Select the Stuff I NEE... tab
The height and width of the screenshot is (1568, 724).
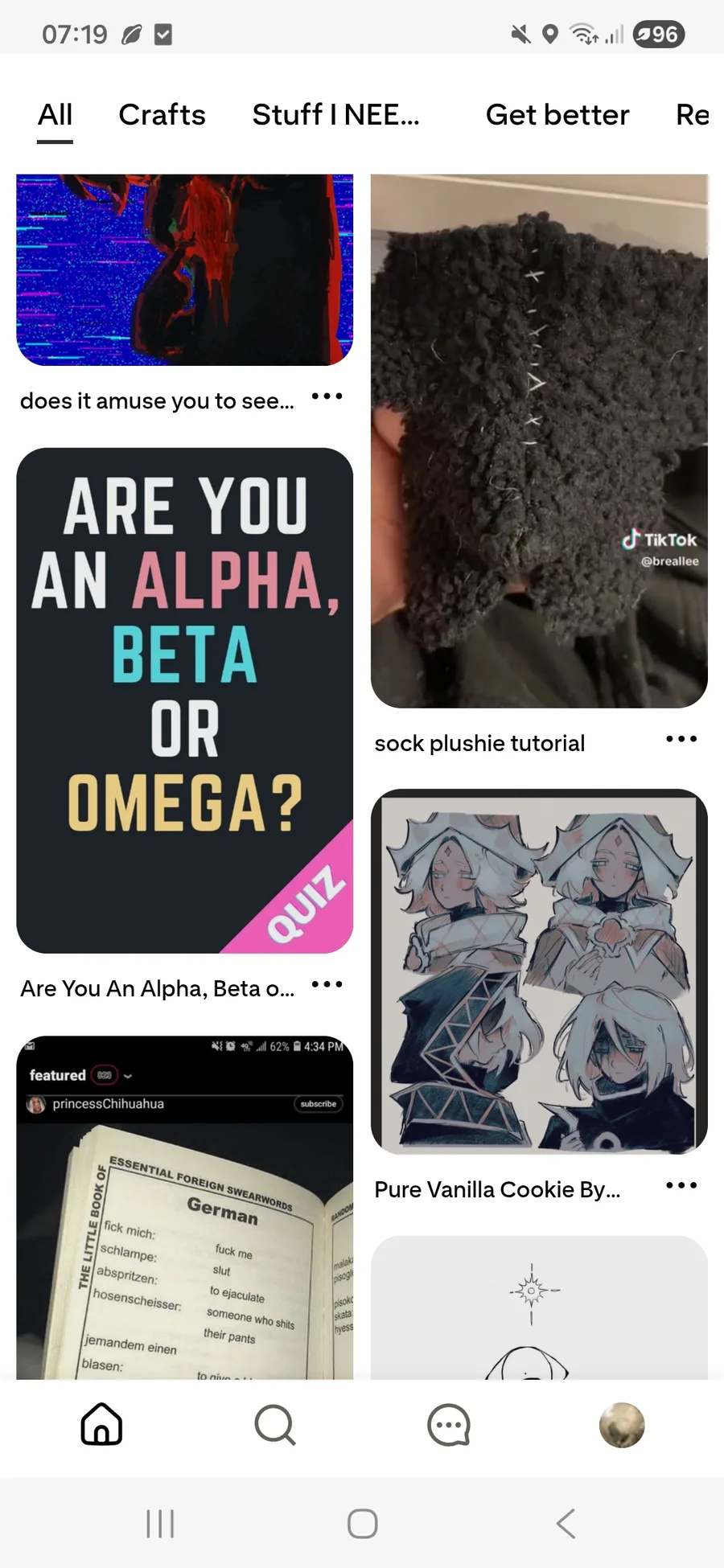pyautogui.click(x=335, y=115)
